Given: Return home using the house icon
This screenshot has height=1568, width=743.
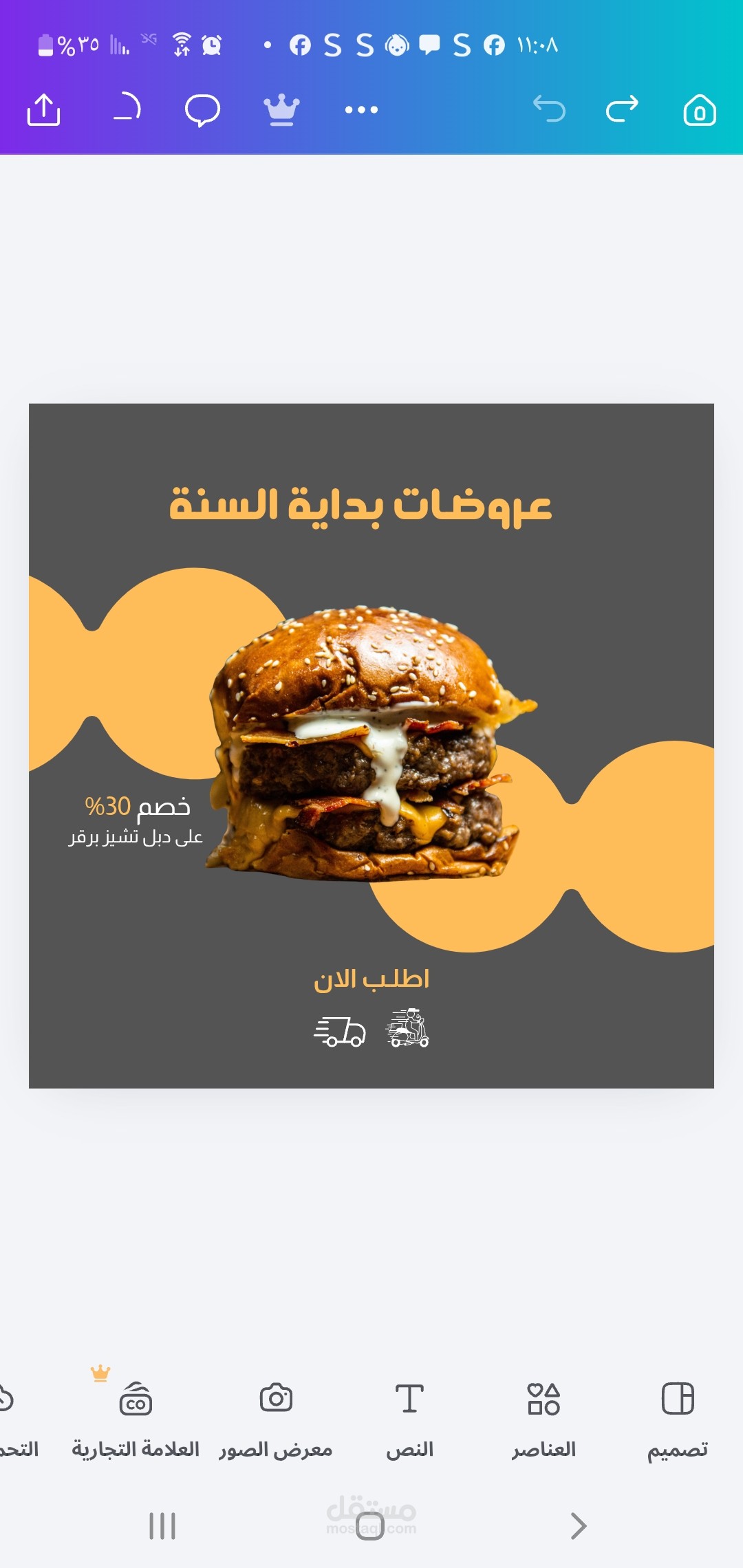Looking at the screenshot, I should [x=698, y=111].
